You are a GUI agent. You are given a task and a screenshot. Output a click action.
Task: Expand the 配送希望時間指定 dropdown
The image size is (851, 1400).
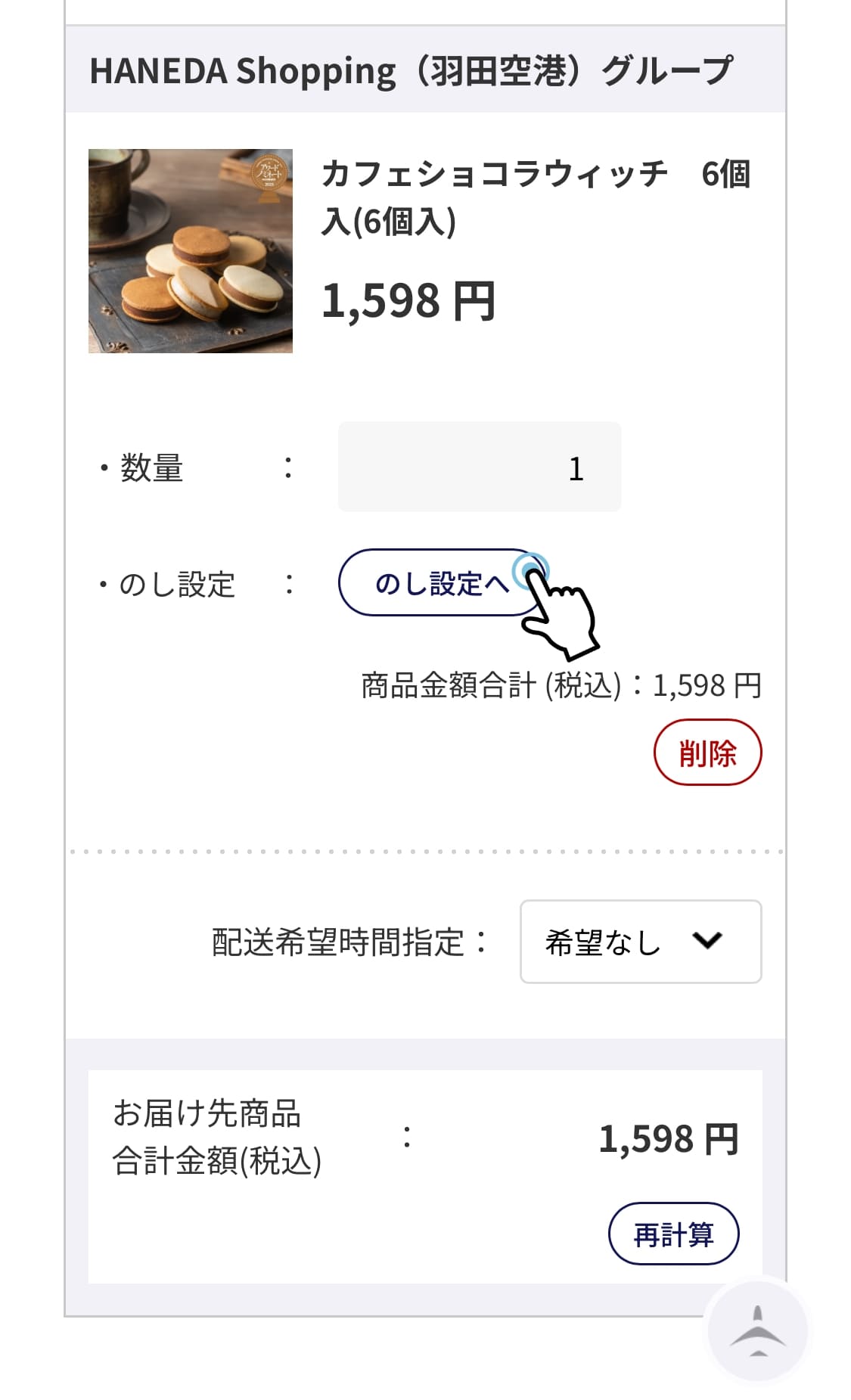click(640, 942)
